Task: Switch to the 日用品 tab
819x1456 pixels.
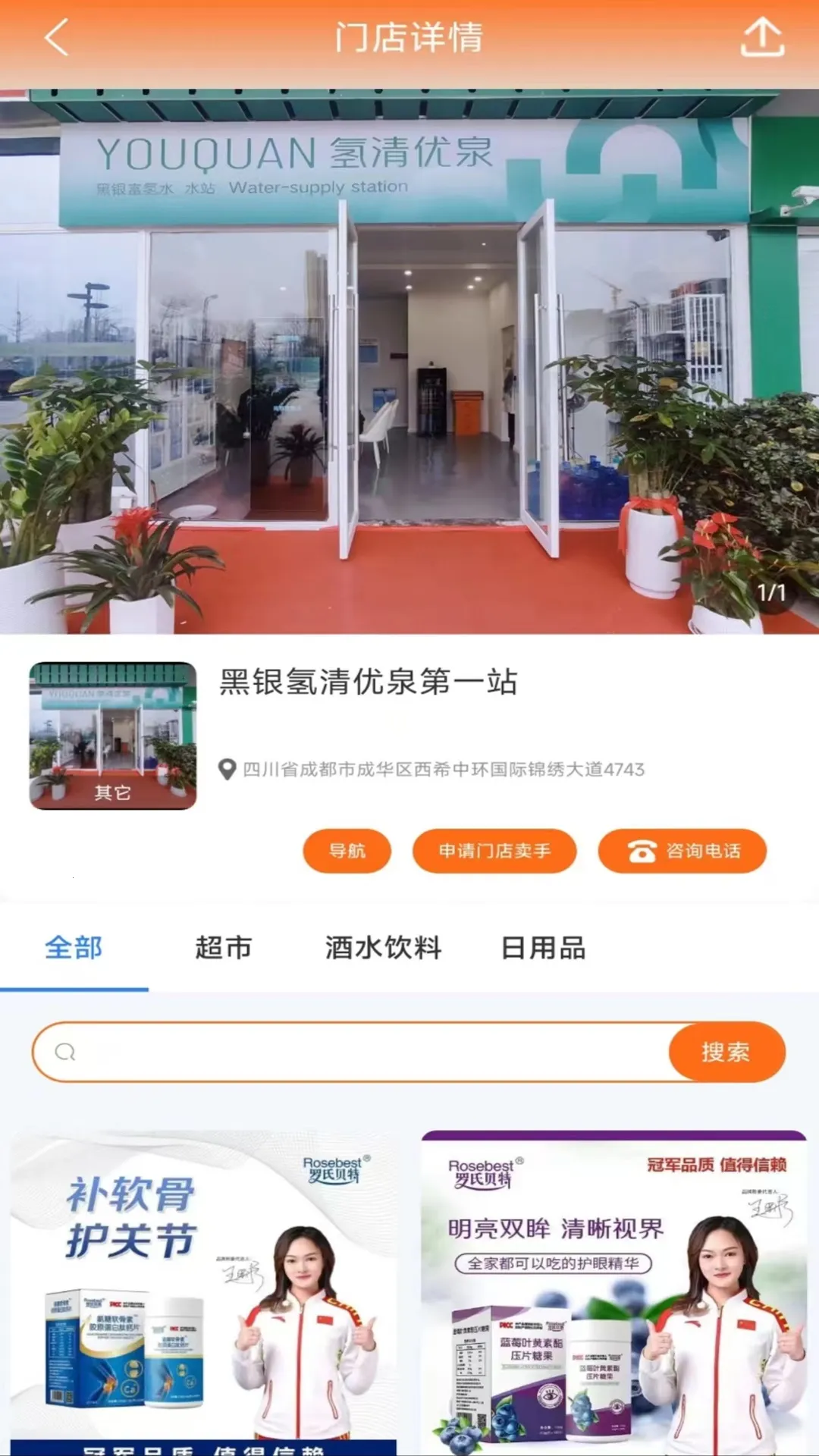Action: click(543, 948)
